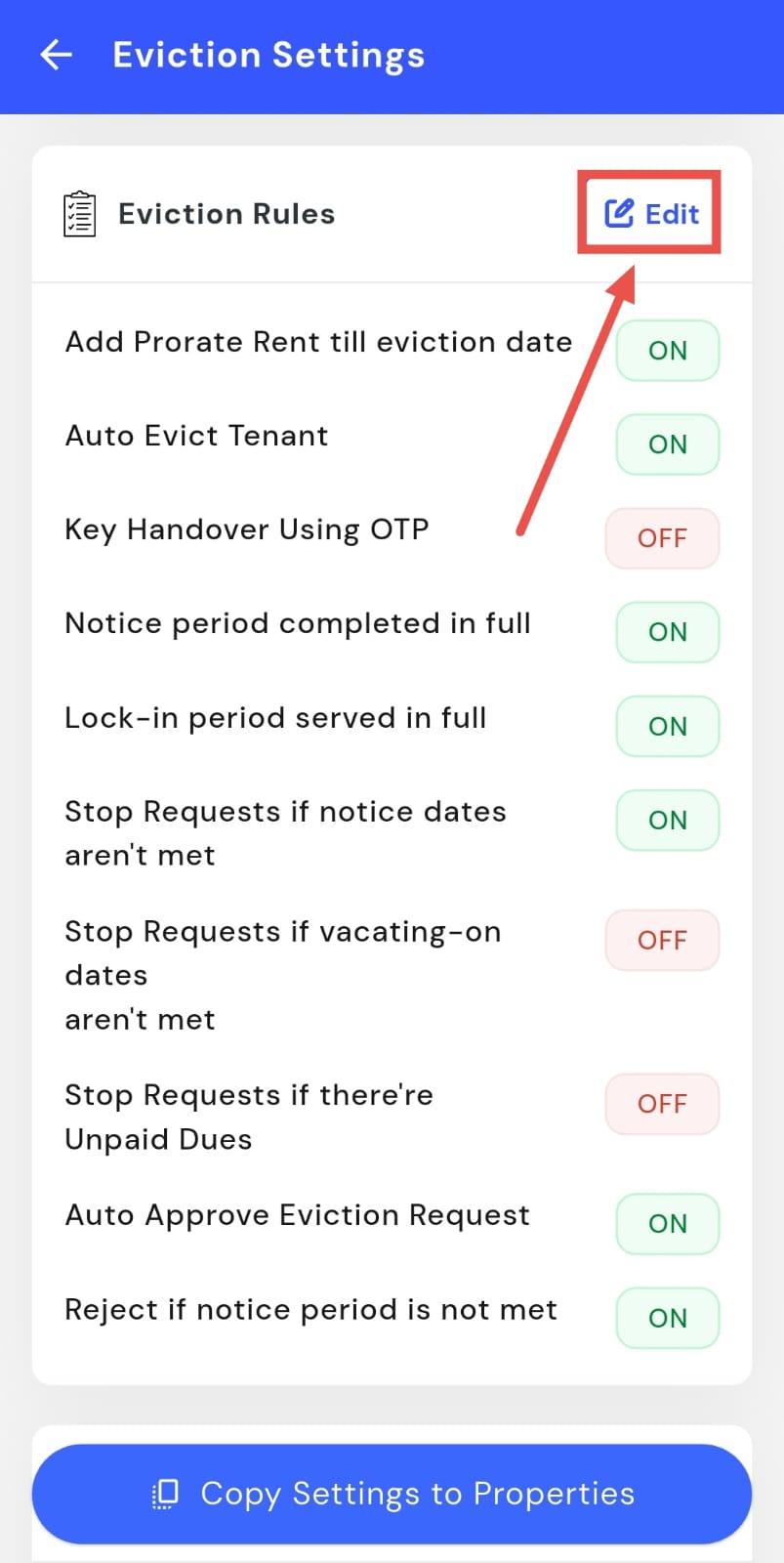The height and width of the screenshot is (1563, 784).
Task: Copy Settings to Properties
Action: pyautogui.click(x=392, y=1494)
